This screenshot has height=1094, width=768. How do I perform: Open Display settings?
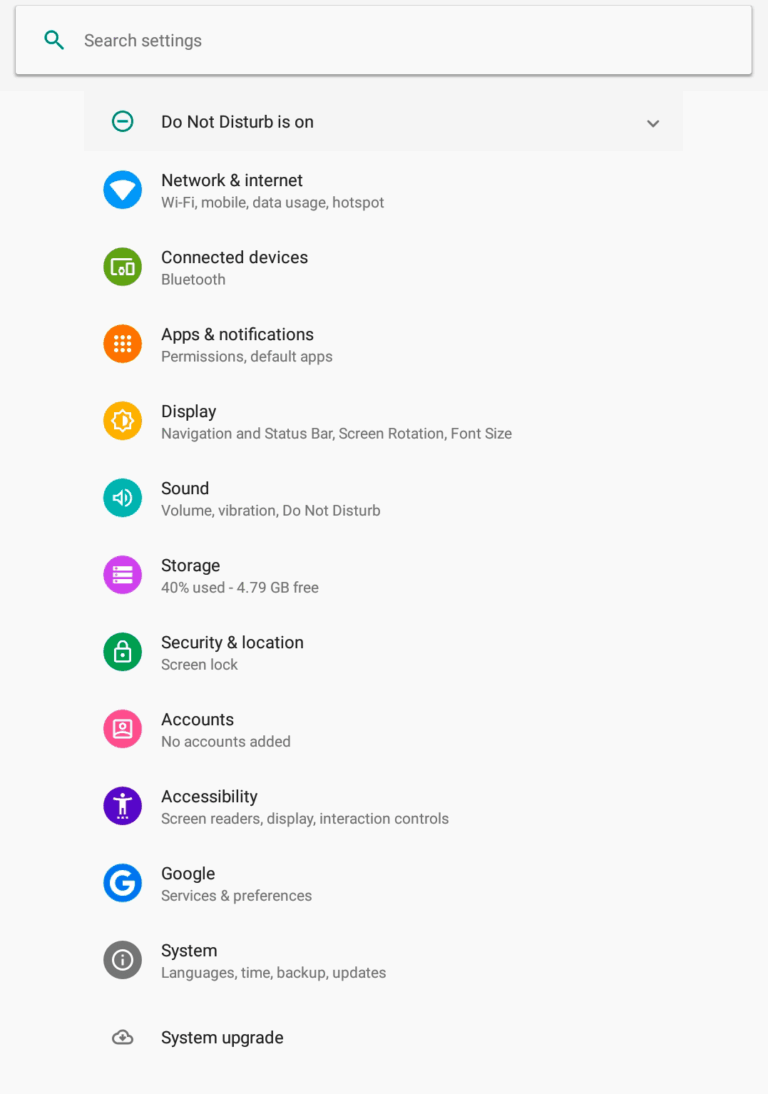tap(189, 421)
